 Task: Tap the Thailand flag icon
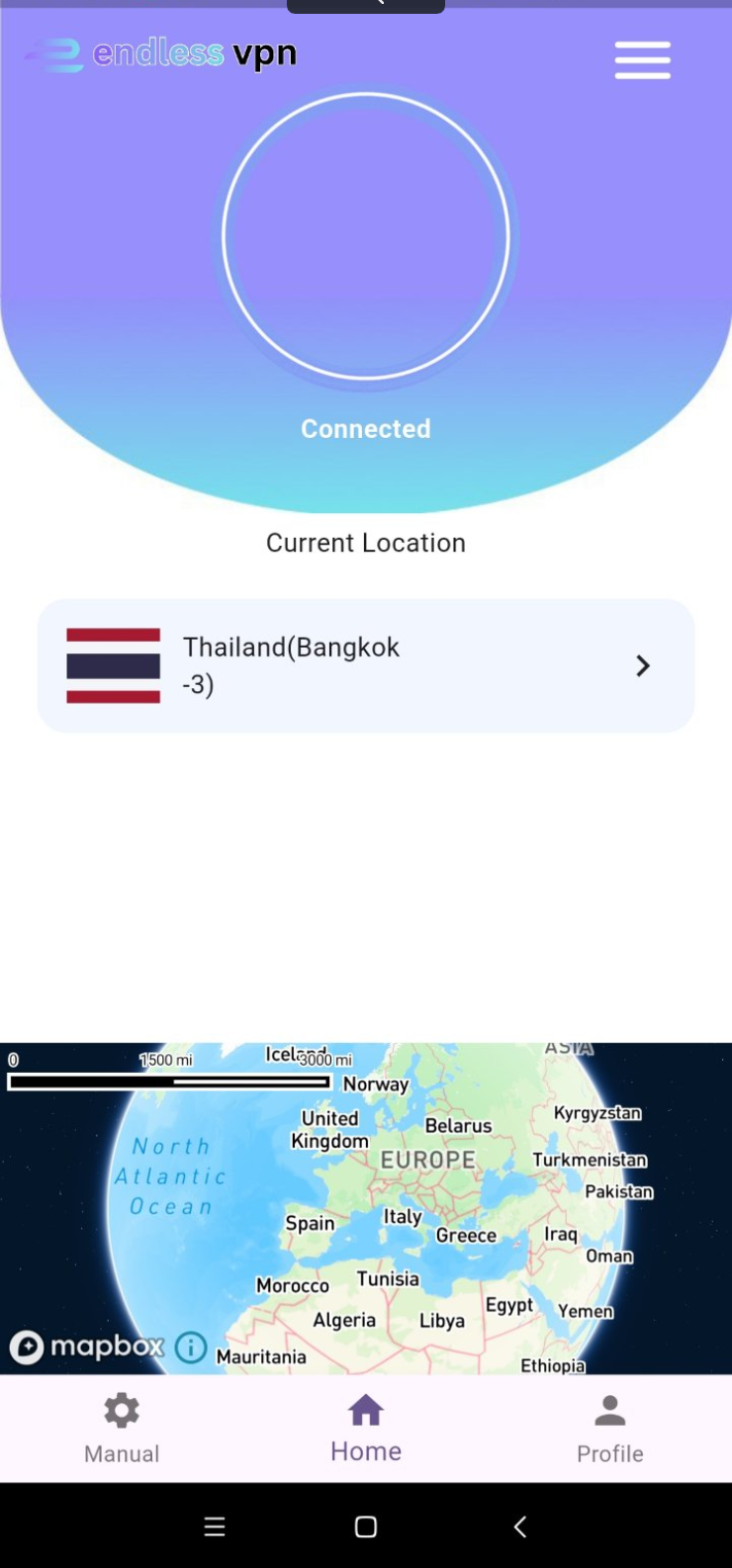(114, 664)
